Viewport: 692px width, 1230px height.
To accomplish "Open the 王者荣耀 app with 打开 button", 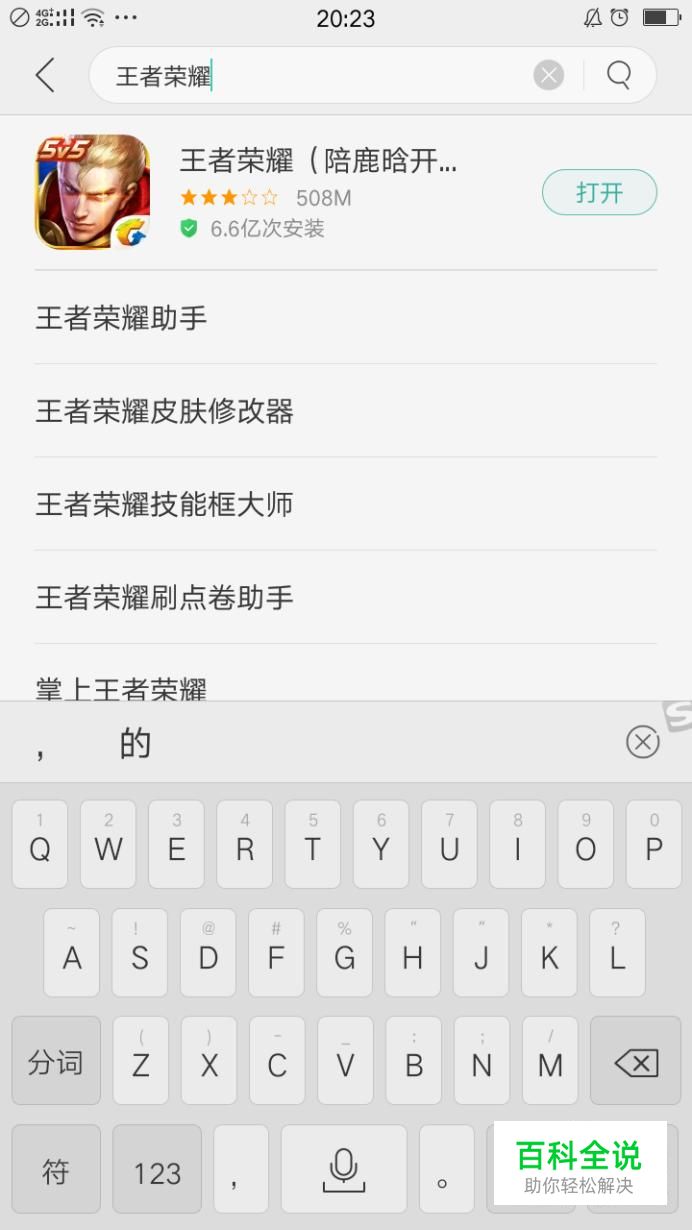I will click(x=599, y=193).
